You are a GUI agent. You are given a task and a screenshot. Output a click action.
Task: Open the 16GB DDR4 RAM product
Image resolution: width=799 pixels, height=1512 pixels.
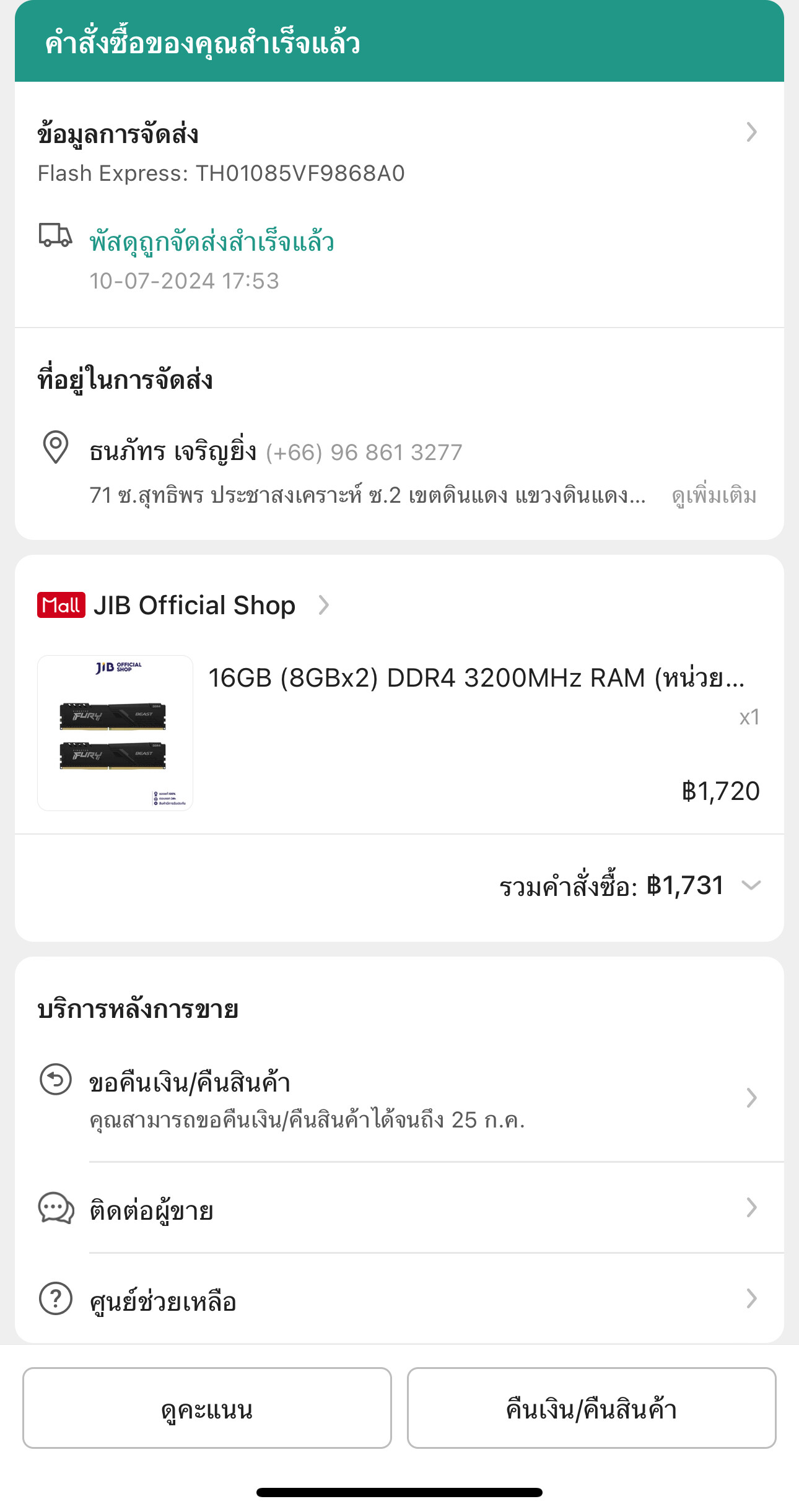pos(476,679)
